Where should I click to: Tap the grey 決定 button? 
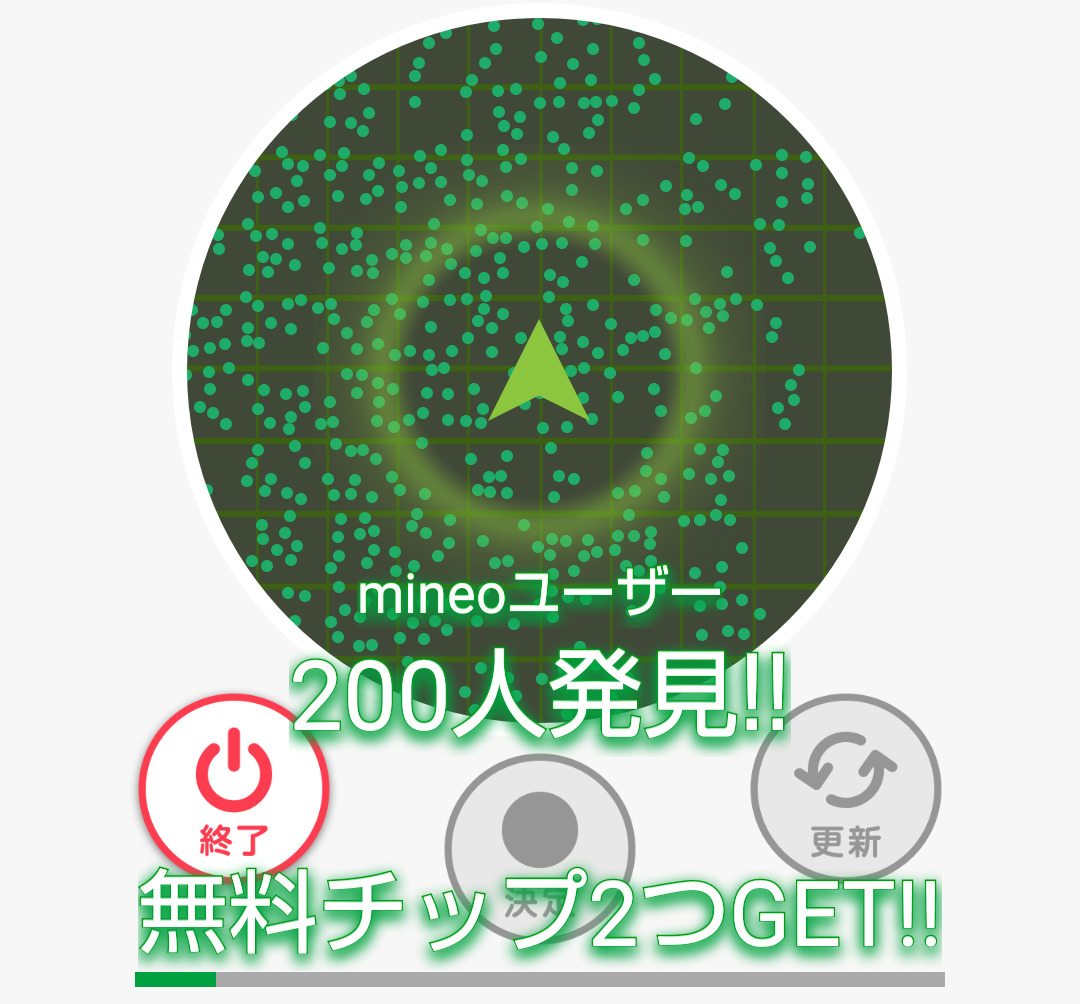point(540,848)
